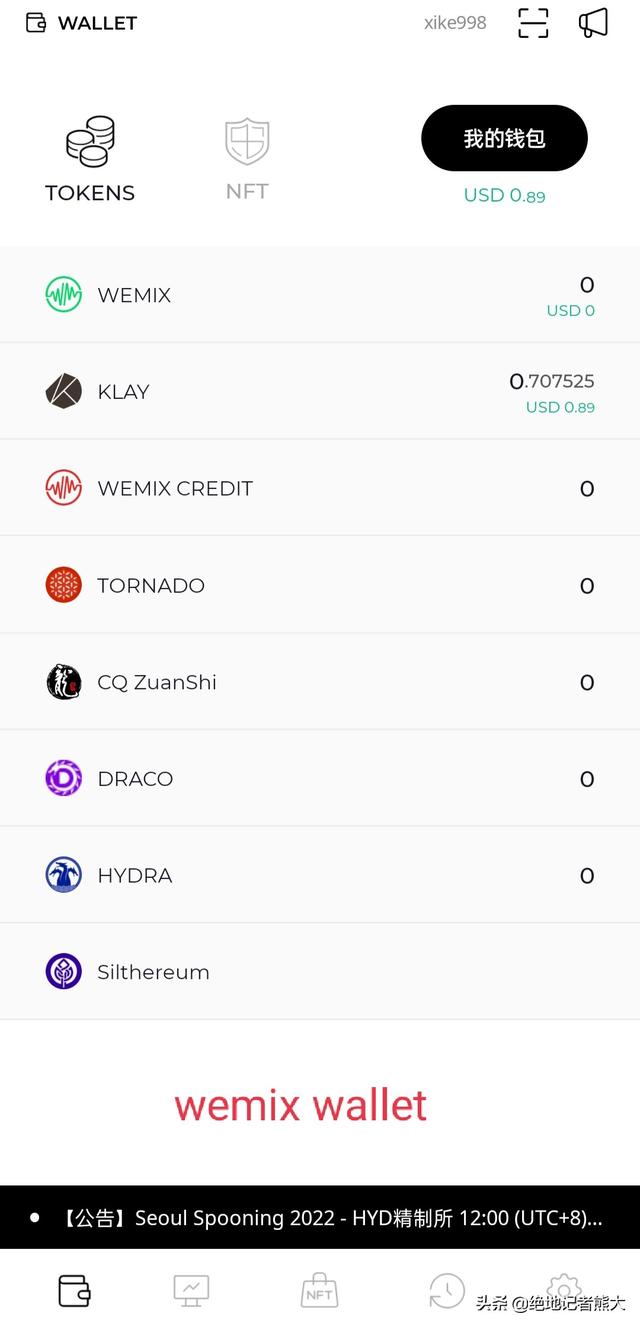Open the WEMIX token row

click(x=320, y=295)
